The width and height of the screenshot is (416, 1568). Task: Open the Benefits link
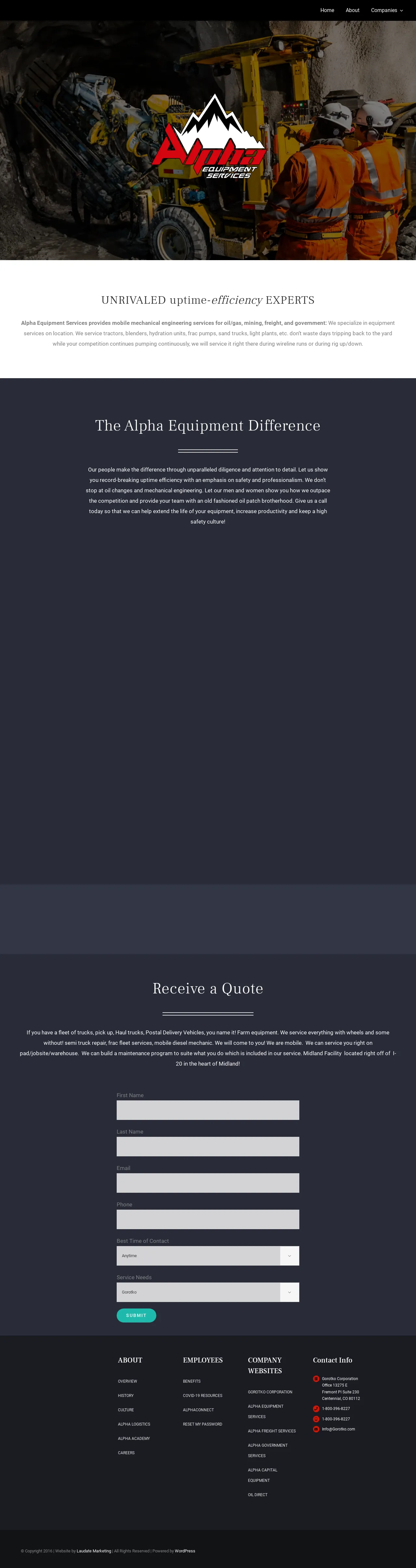point(191,1381)
